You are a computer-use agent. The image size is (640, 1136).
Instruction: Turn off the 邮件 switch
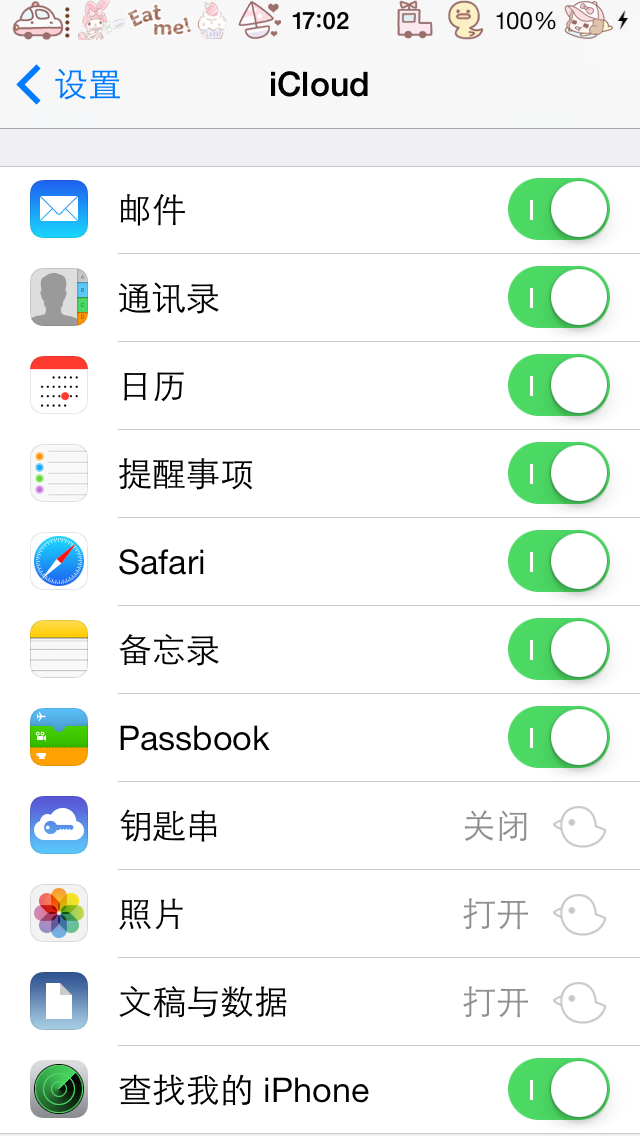pyautogui.click(x=558, y=210)
